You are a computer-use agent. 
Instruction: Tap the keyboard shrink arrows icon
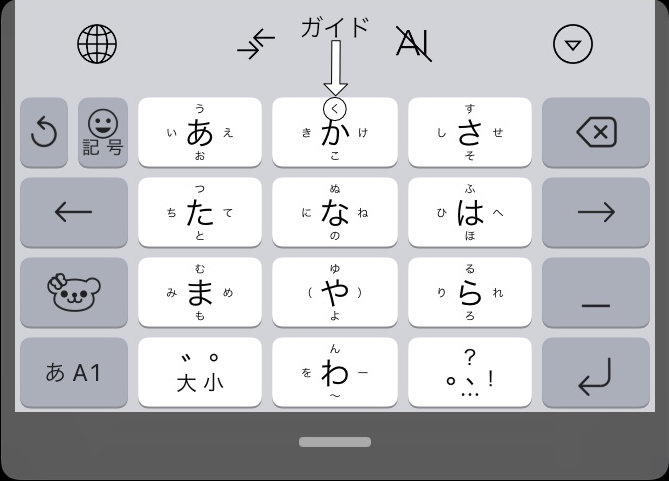[255, 45]
